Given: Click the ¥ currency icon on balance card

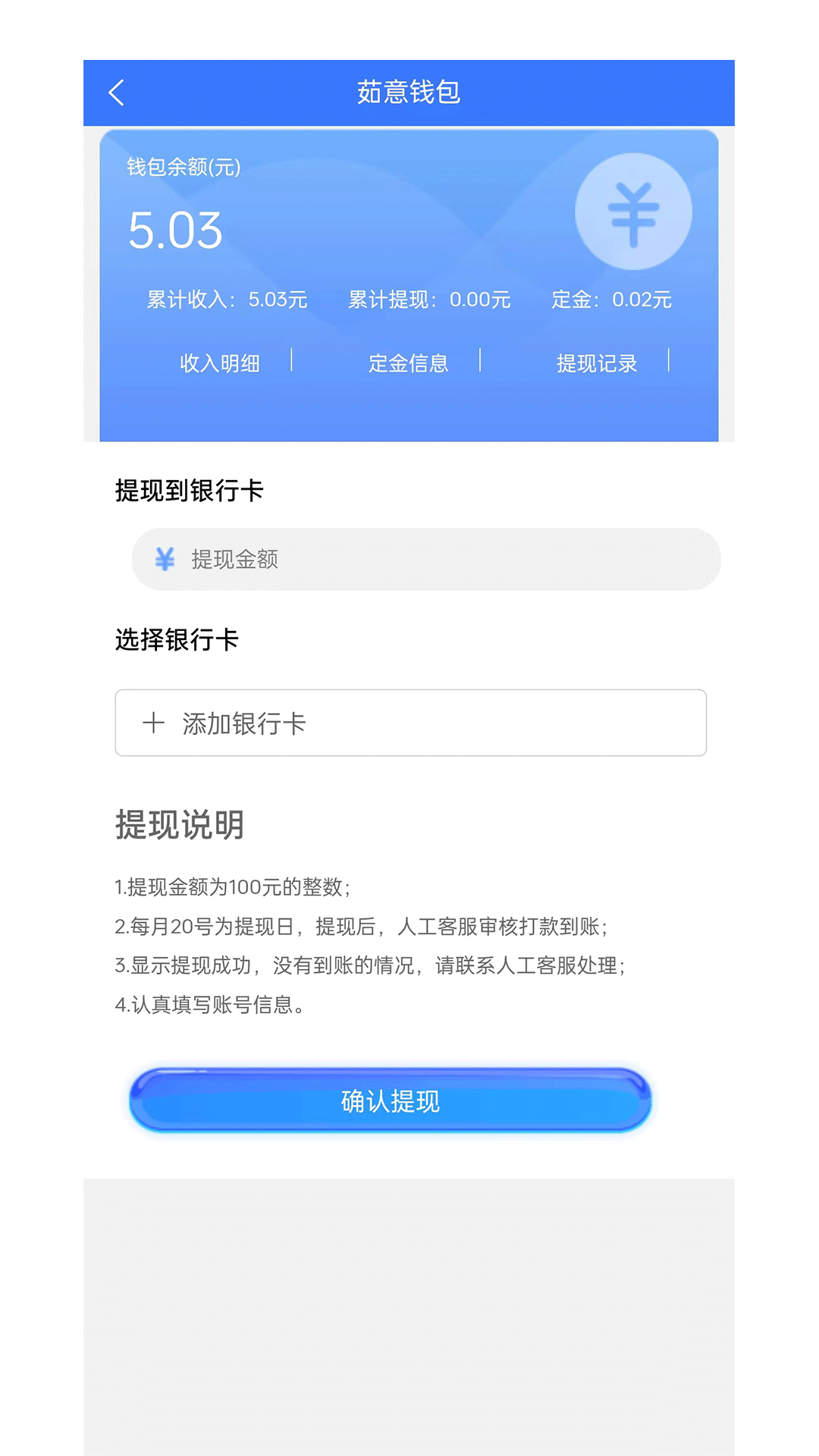Looking at the screenshot, I should click(x=634, y=211).
